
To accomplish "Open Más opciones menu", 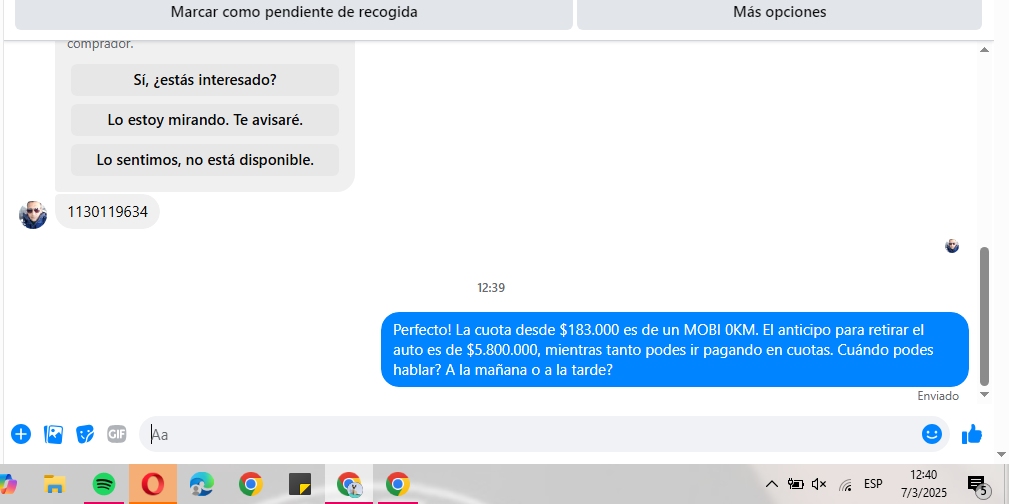I will click(779, 13).
